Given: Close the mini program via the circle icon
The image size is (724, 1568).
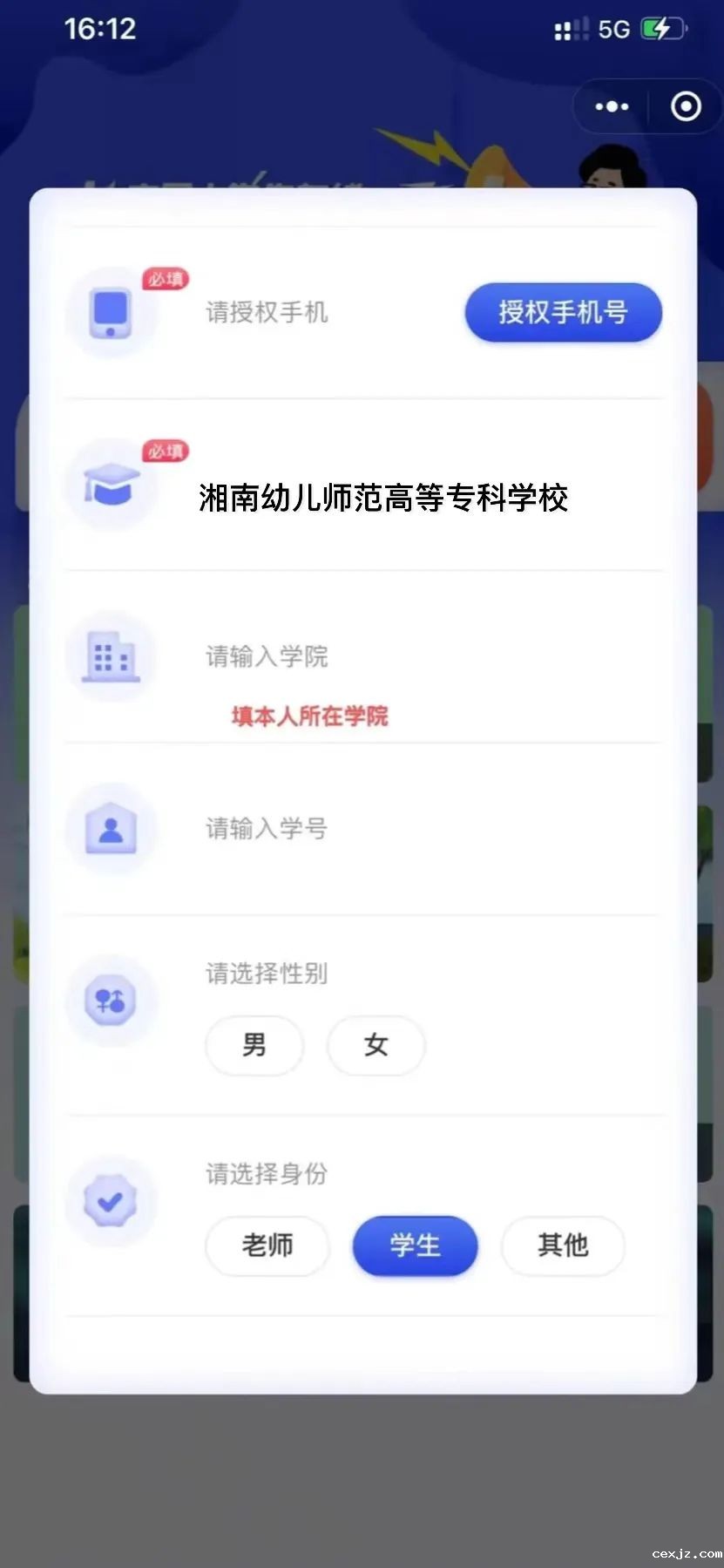Looking at the screenshot, I should coord(686,106).
